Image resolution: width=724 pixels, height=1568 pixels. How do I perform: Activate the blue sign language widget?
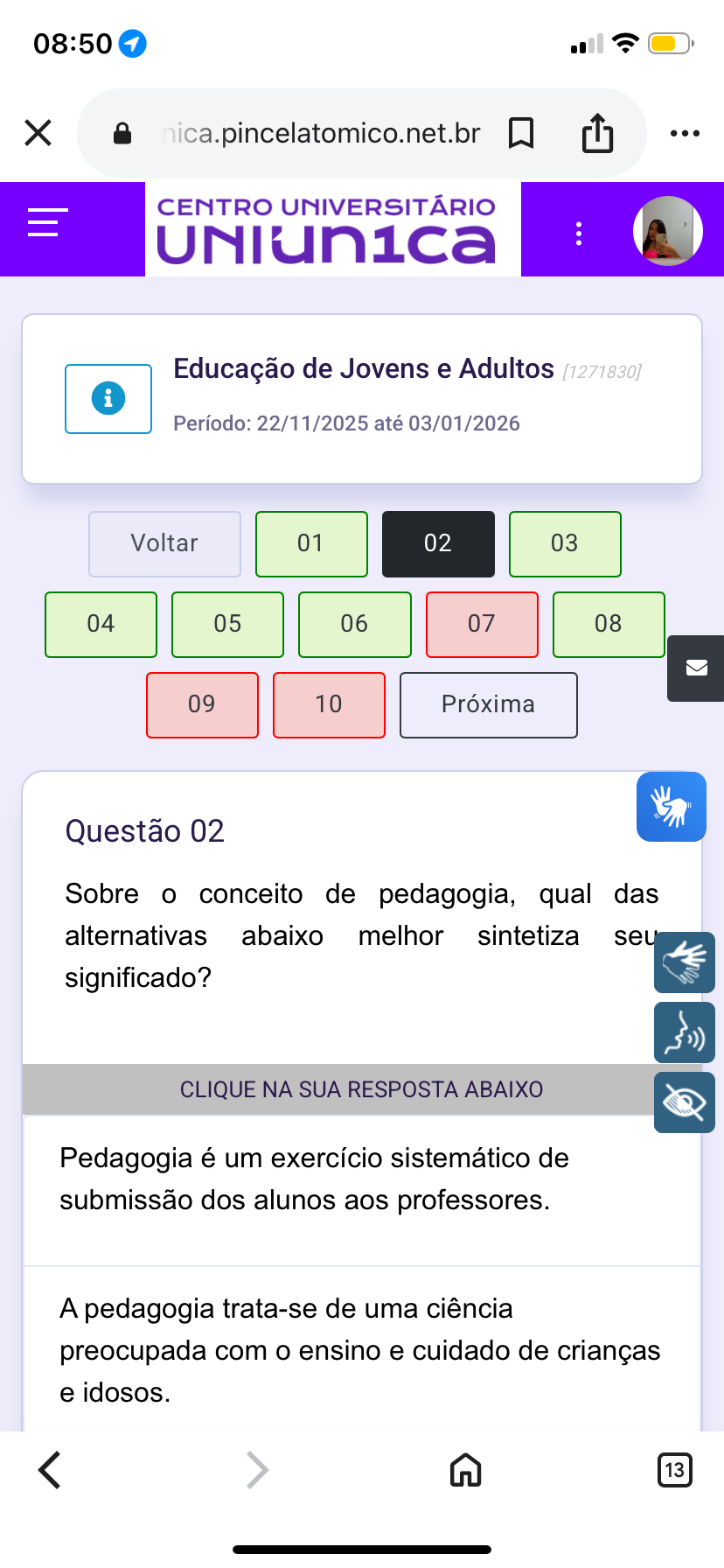click(671, 806)
